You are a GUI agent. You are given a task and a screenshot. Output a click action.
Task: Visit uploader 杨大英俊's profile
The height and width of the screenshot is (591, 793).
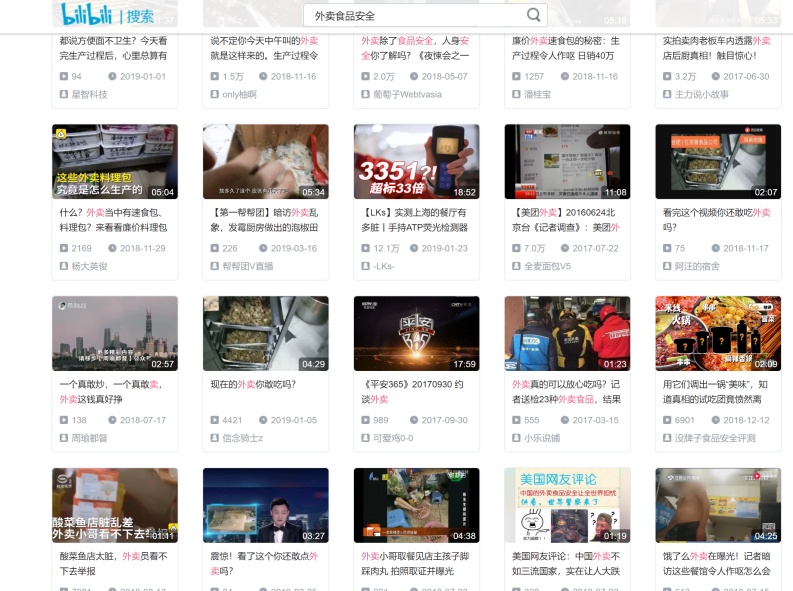[89, 266]
